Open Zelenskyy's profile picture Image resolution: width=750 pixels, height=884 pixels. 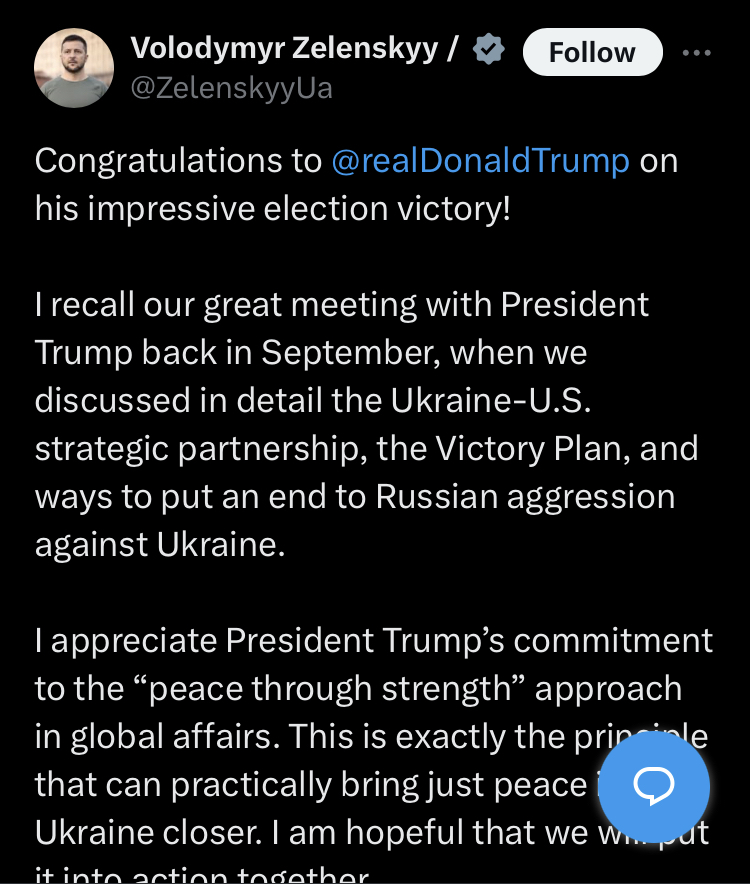point(74,68)
